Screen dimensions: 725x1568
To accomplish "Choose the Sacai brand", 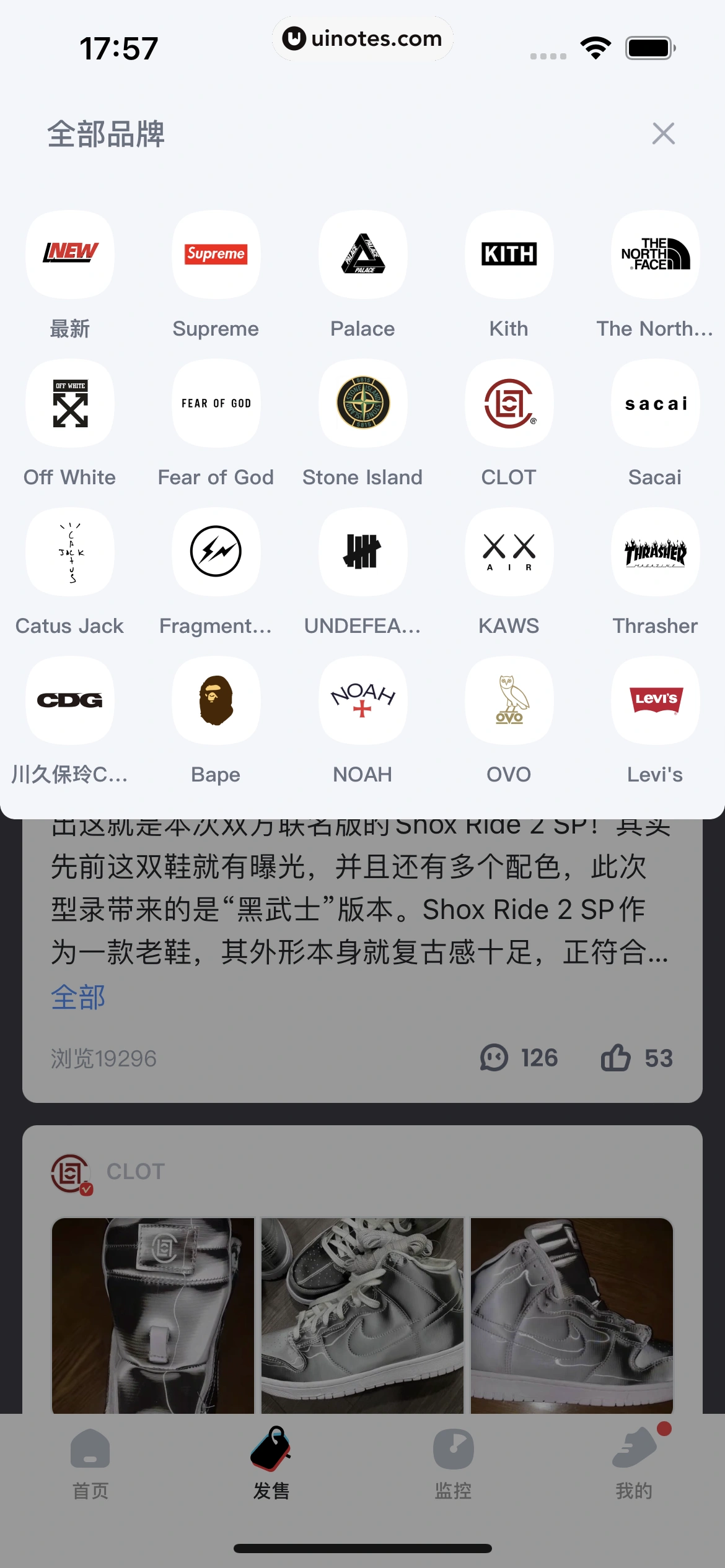I will pyautogui.click(x=655, y=404).
